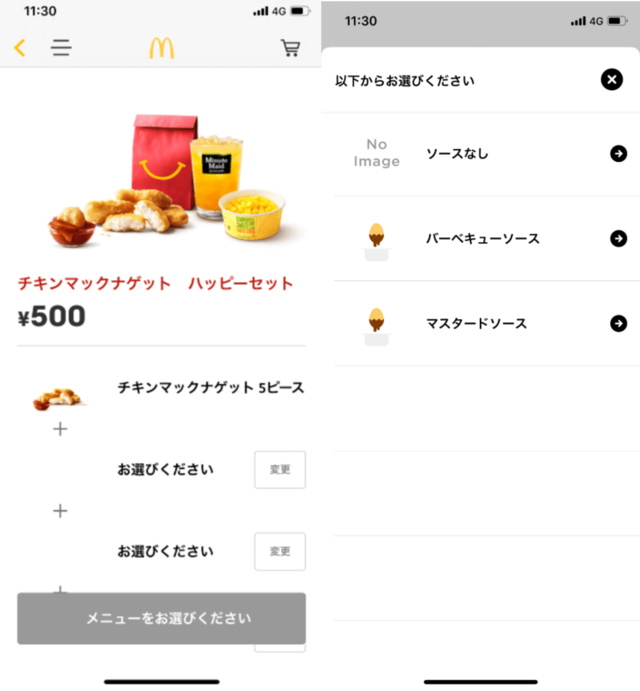Viewport: 640px width, 691px height.
Task: Open the hamburger menu
Action: [61, 48]
